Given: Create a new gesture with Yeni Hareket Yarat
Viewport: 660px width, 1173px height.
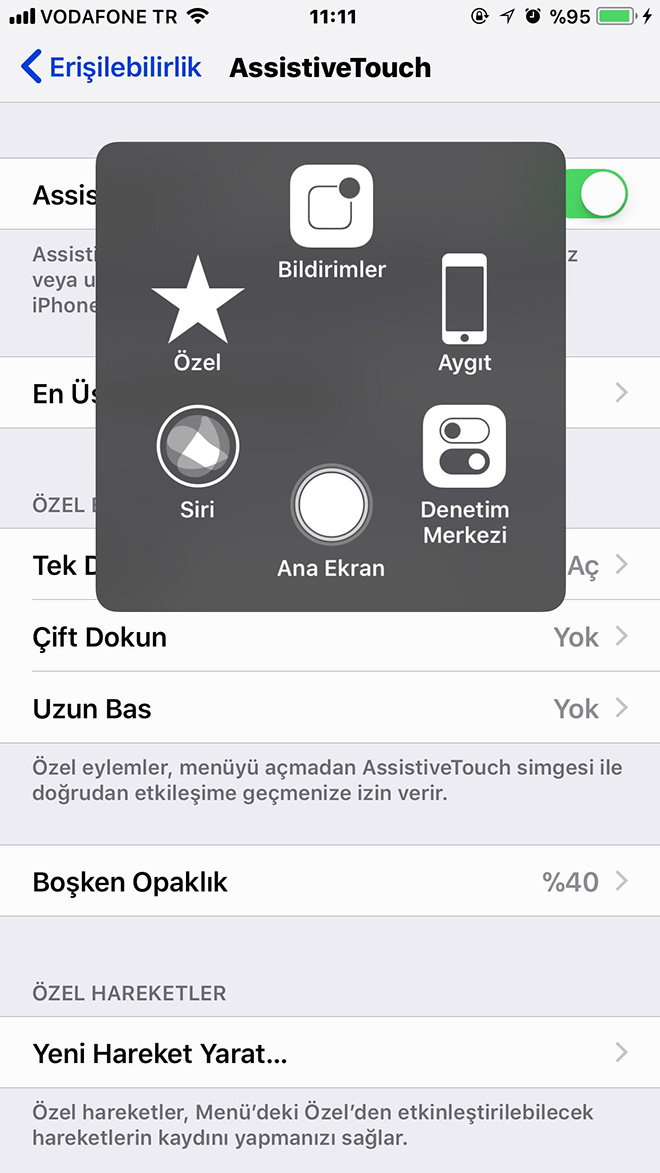Looking at the screenshot, I should coord(330,1053).
